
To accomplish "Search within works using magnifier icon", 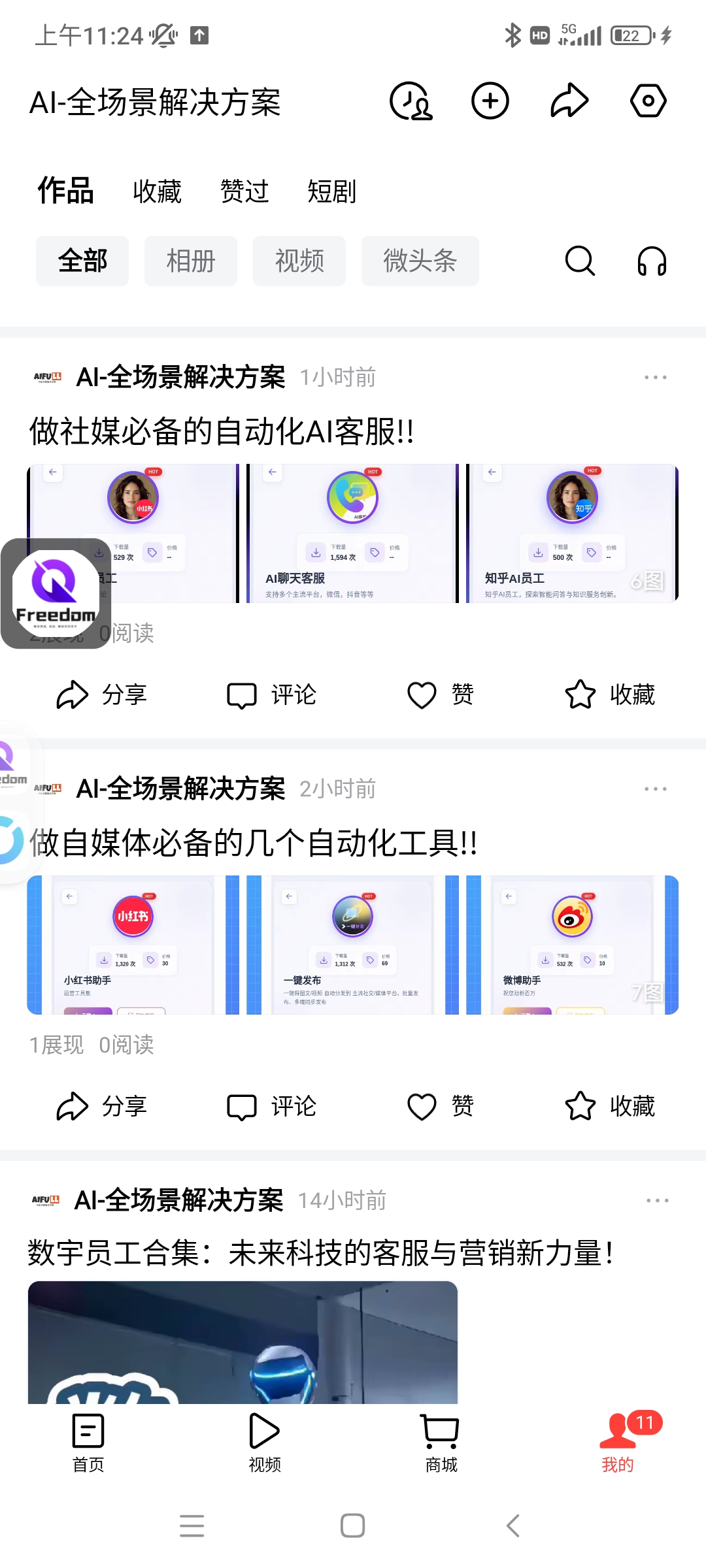I will (x=580, y=261).
